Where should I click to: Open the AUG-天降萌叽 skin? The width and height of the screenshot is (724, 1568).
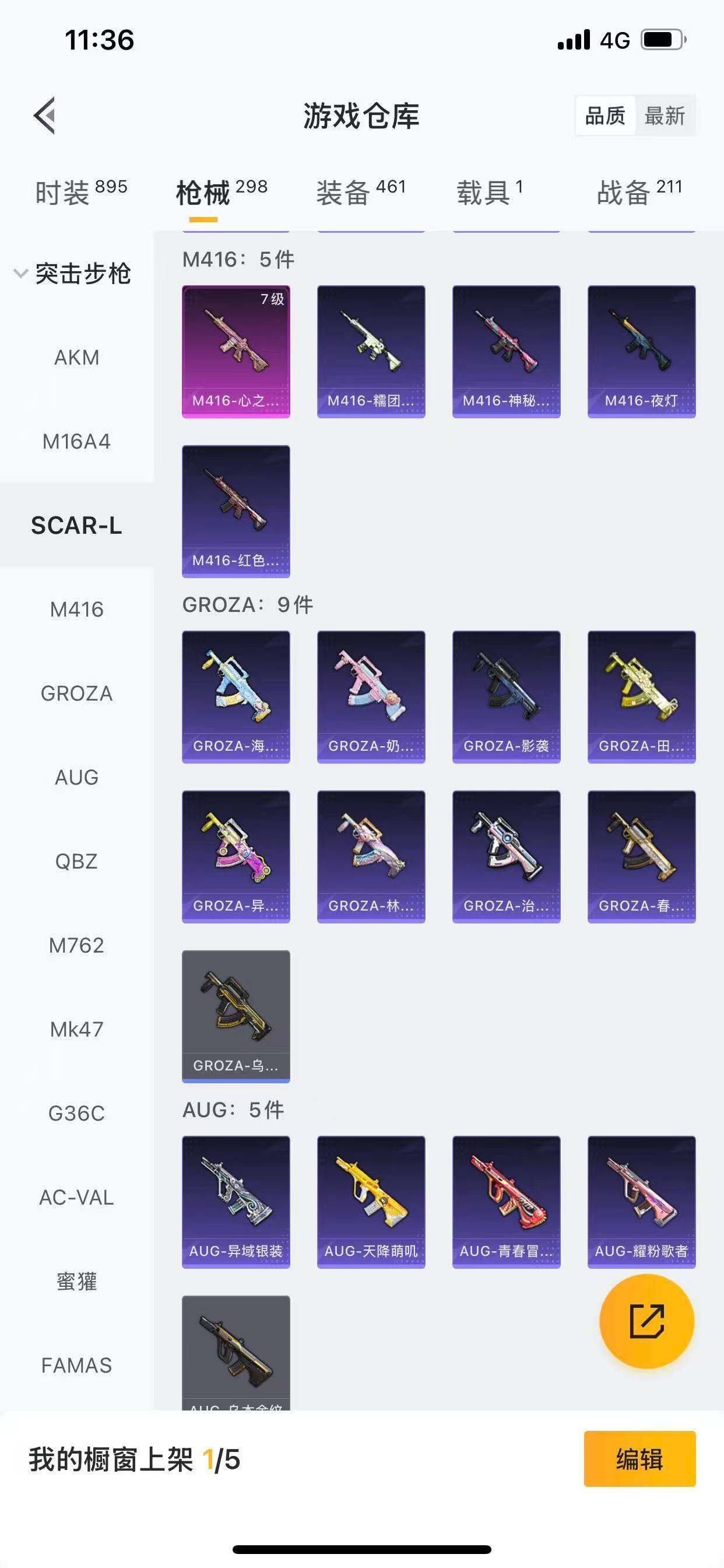coord(371,1202)
